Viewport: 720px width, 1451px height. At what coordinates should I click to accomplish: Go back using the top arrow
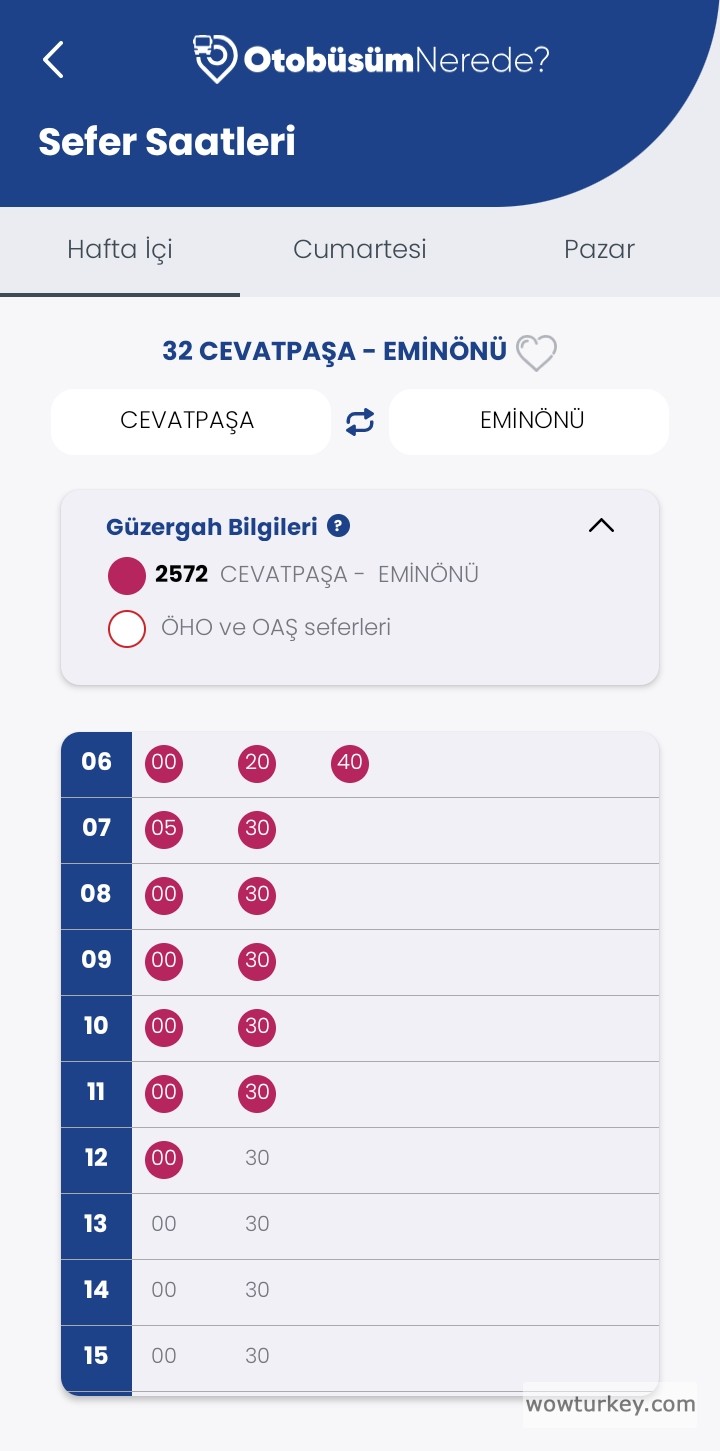pyautogui.click(x=54, y=60)
